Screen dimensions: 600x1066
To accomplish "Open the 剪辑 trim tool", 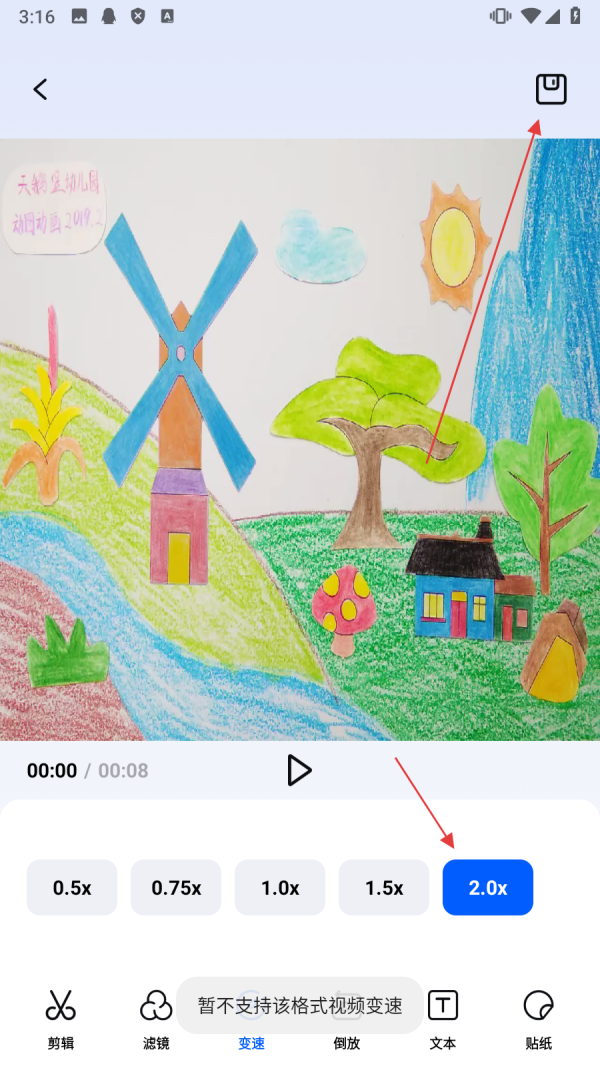I will tap(60, 1018).
